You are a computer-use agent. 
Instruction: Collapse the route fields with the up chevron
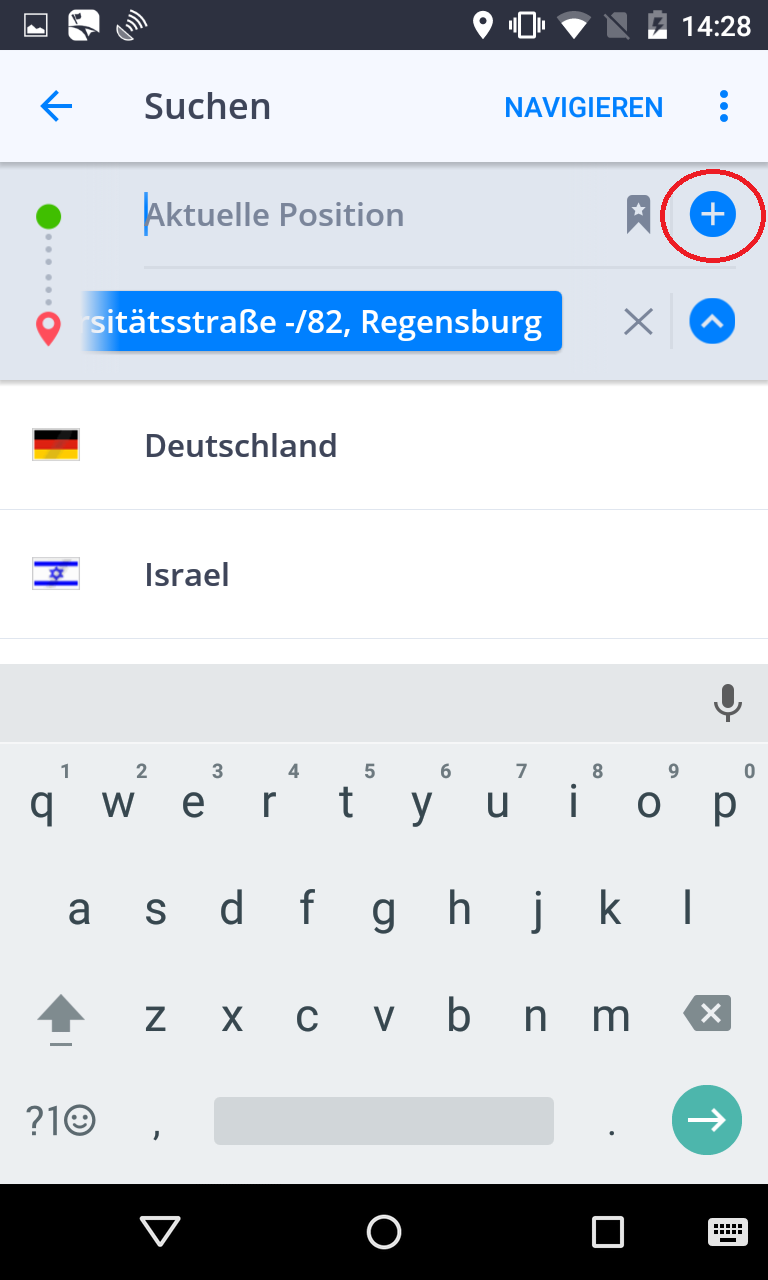712,322
